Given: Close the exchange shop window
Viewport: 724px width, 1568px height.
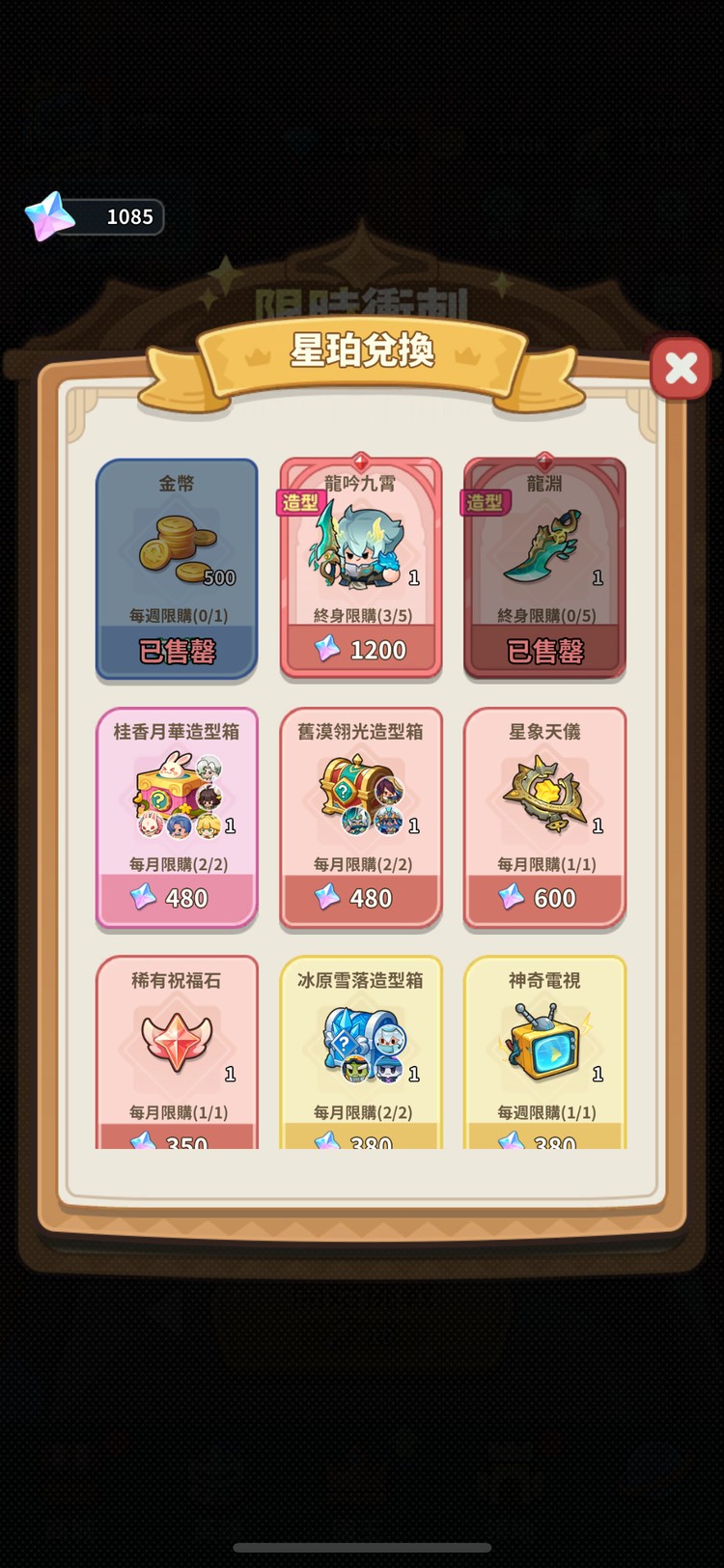Looking at the screenshot, I should [682, 368].
